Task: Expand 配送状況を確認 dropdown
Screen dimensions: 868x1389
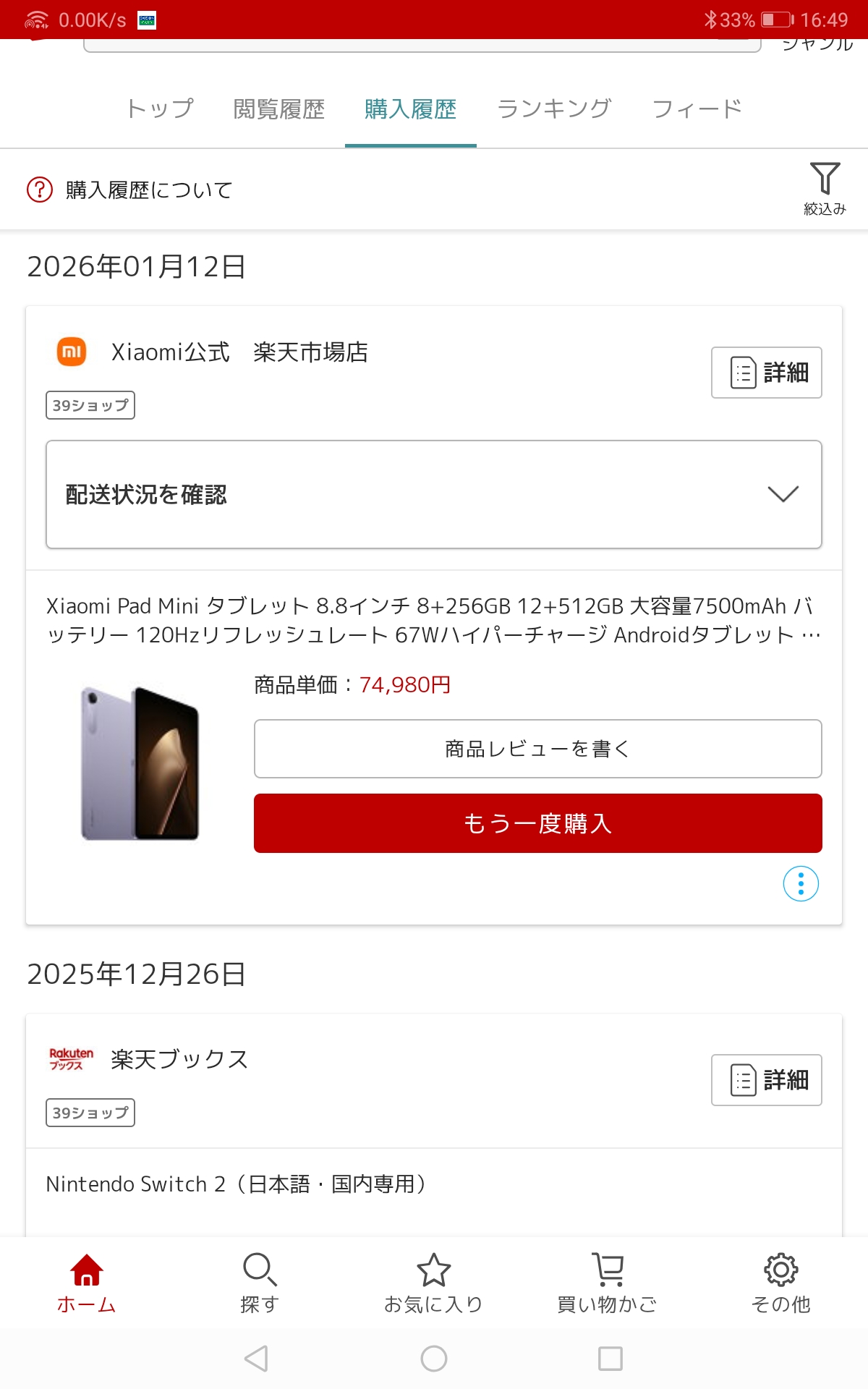Action: point(433,494)
